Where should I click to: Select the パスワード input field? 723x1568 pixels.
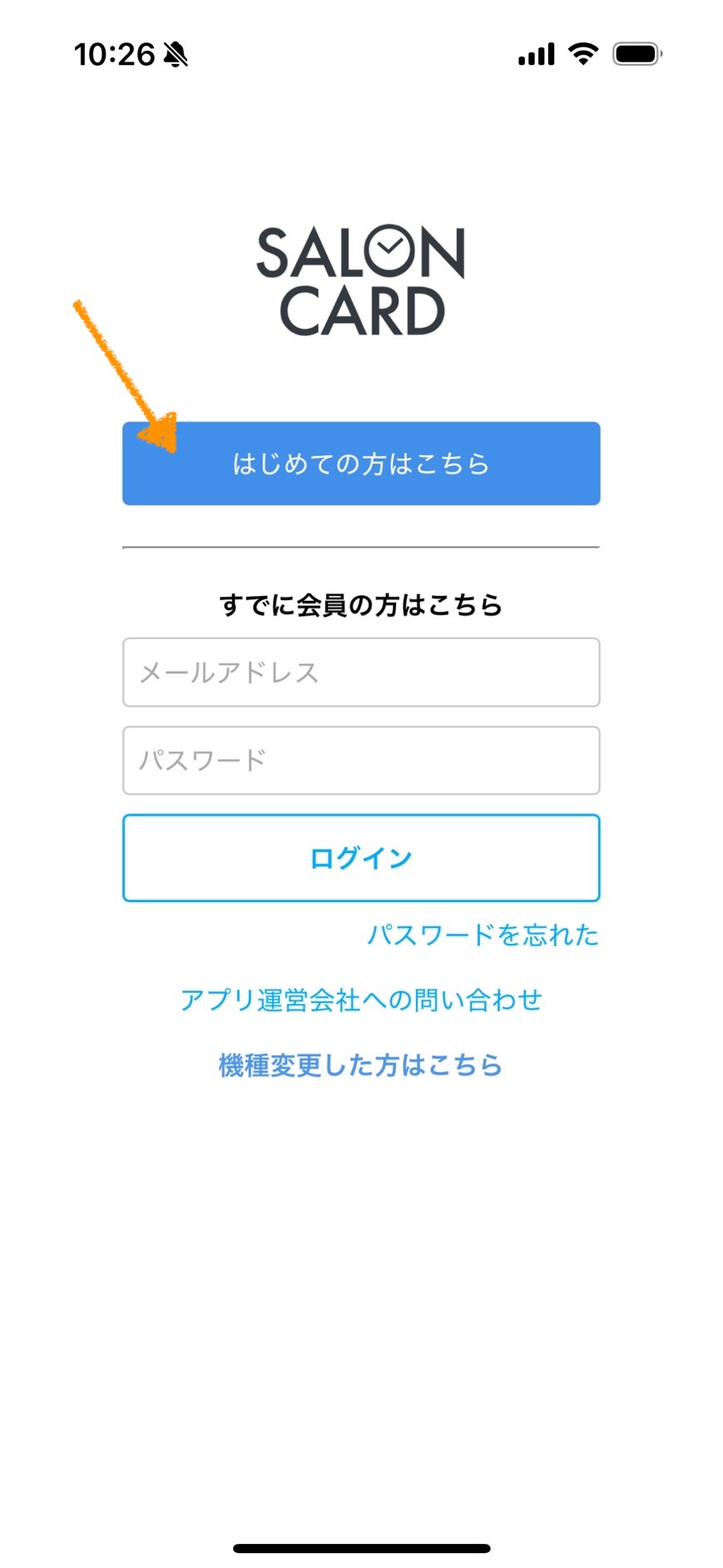coord(361,761)
